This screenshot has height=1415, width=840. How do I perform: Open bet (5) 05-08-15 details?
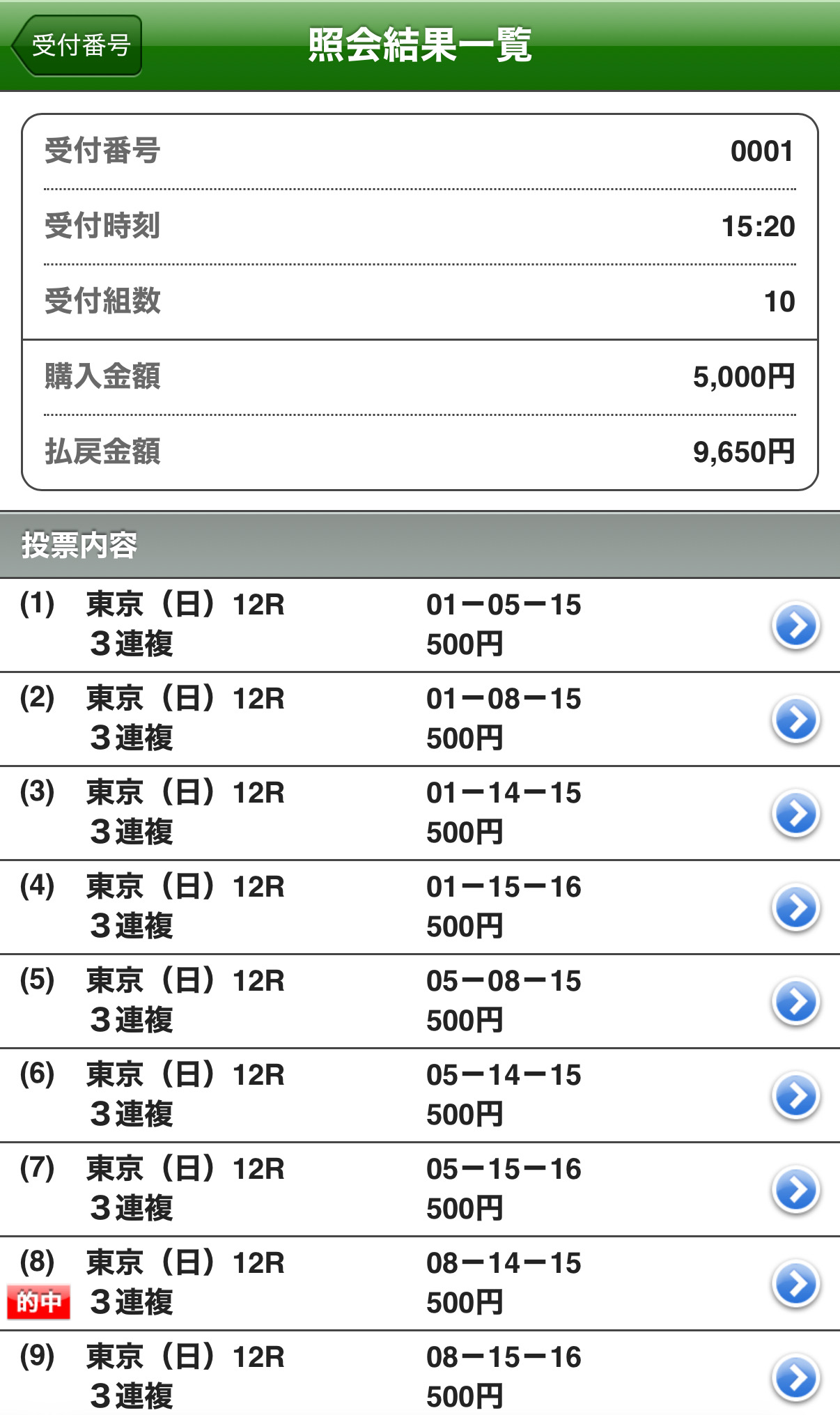coord(795,1001)
